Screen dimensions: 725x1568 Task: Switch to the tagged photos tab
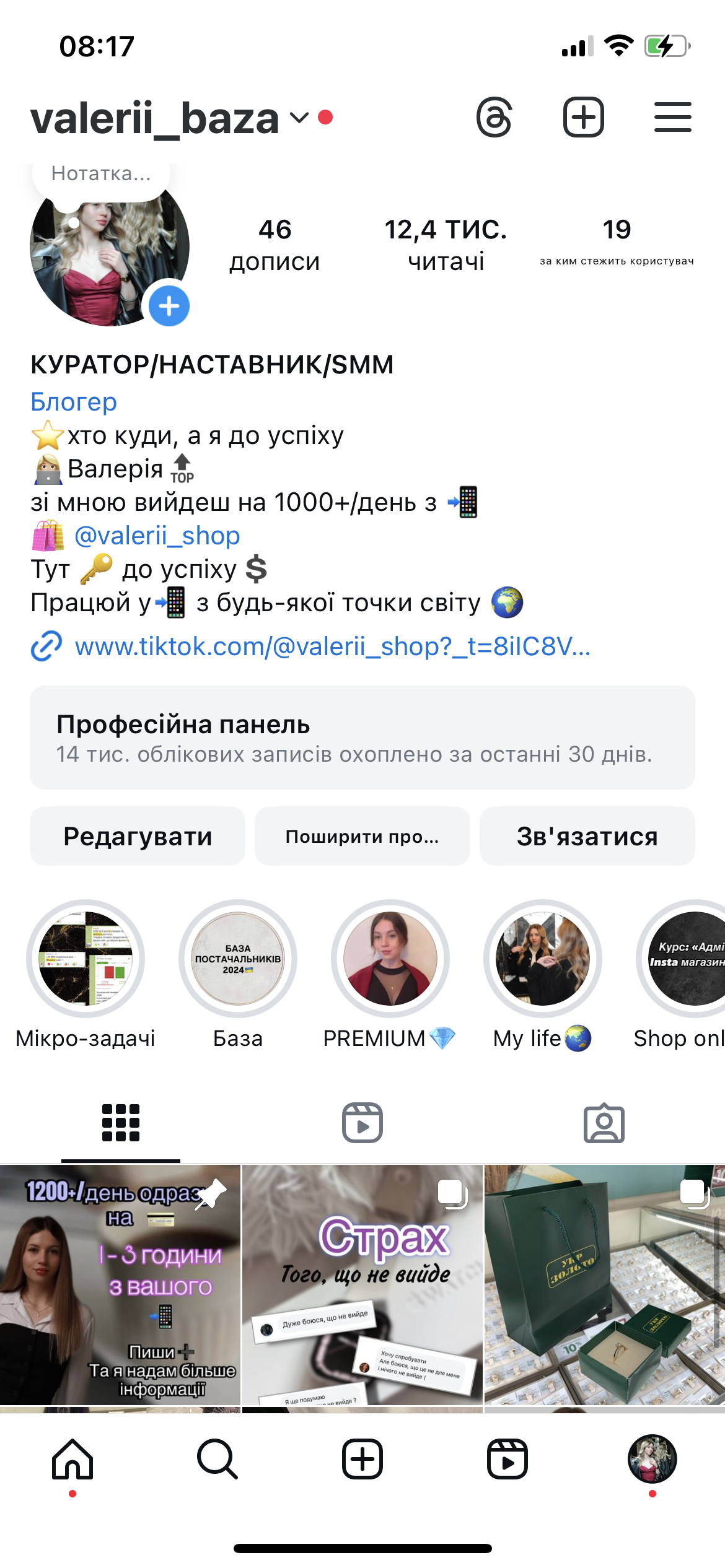pos(604,1123)
